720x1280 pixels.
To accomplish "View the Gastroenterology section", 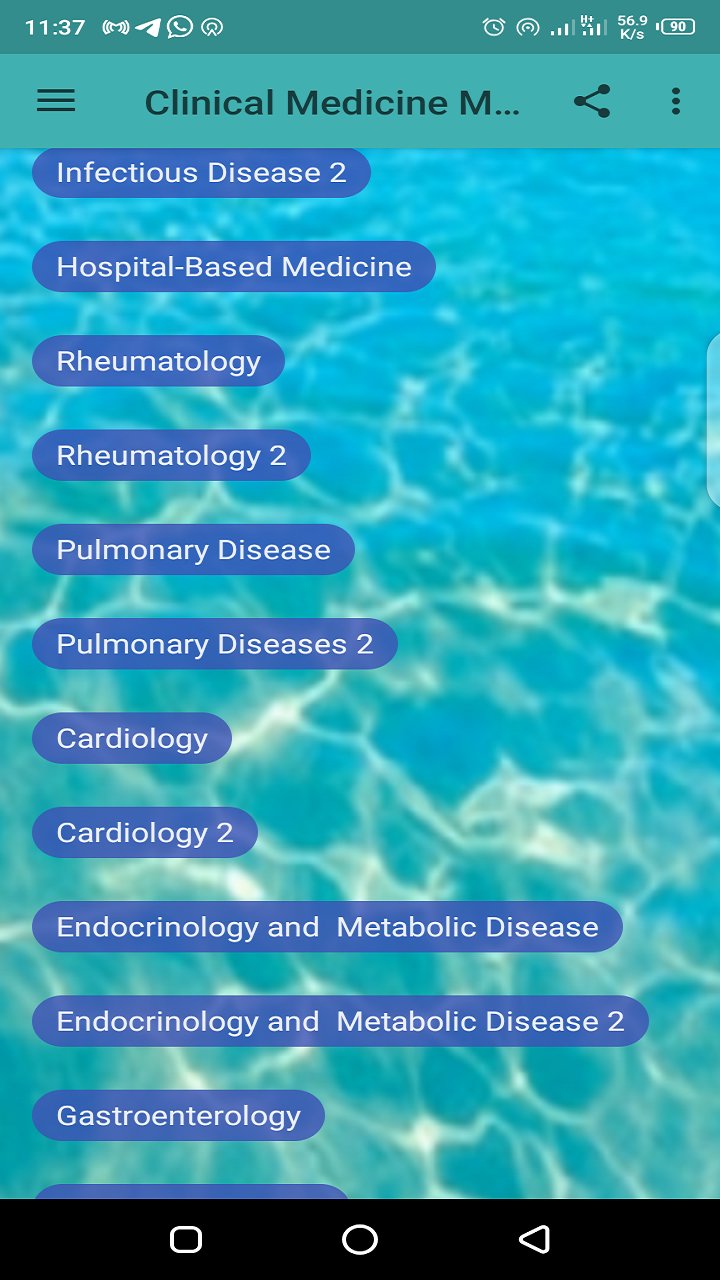I will pyautogui.click(x=178, y=1115).
